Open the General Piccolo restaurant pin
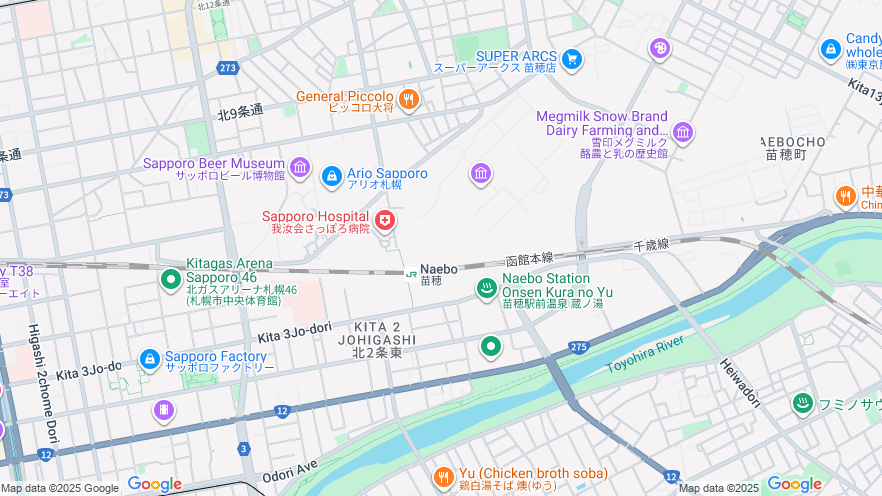Viewport: 882px width, 496px height. (407, 99)
